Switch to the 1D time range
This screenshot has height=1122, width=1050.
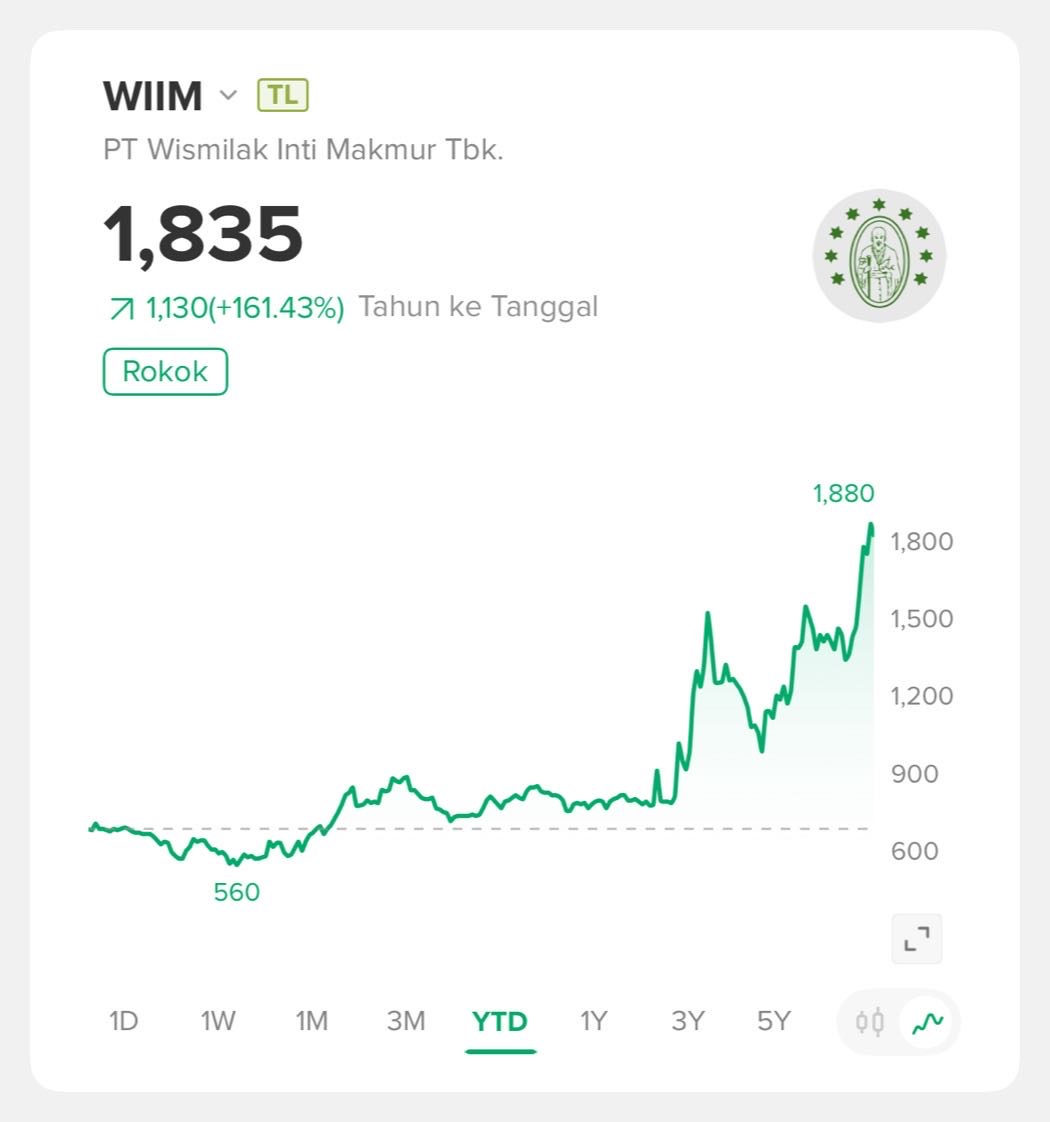pos(123,1021)
